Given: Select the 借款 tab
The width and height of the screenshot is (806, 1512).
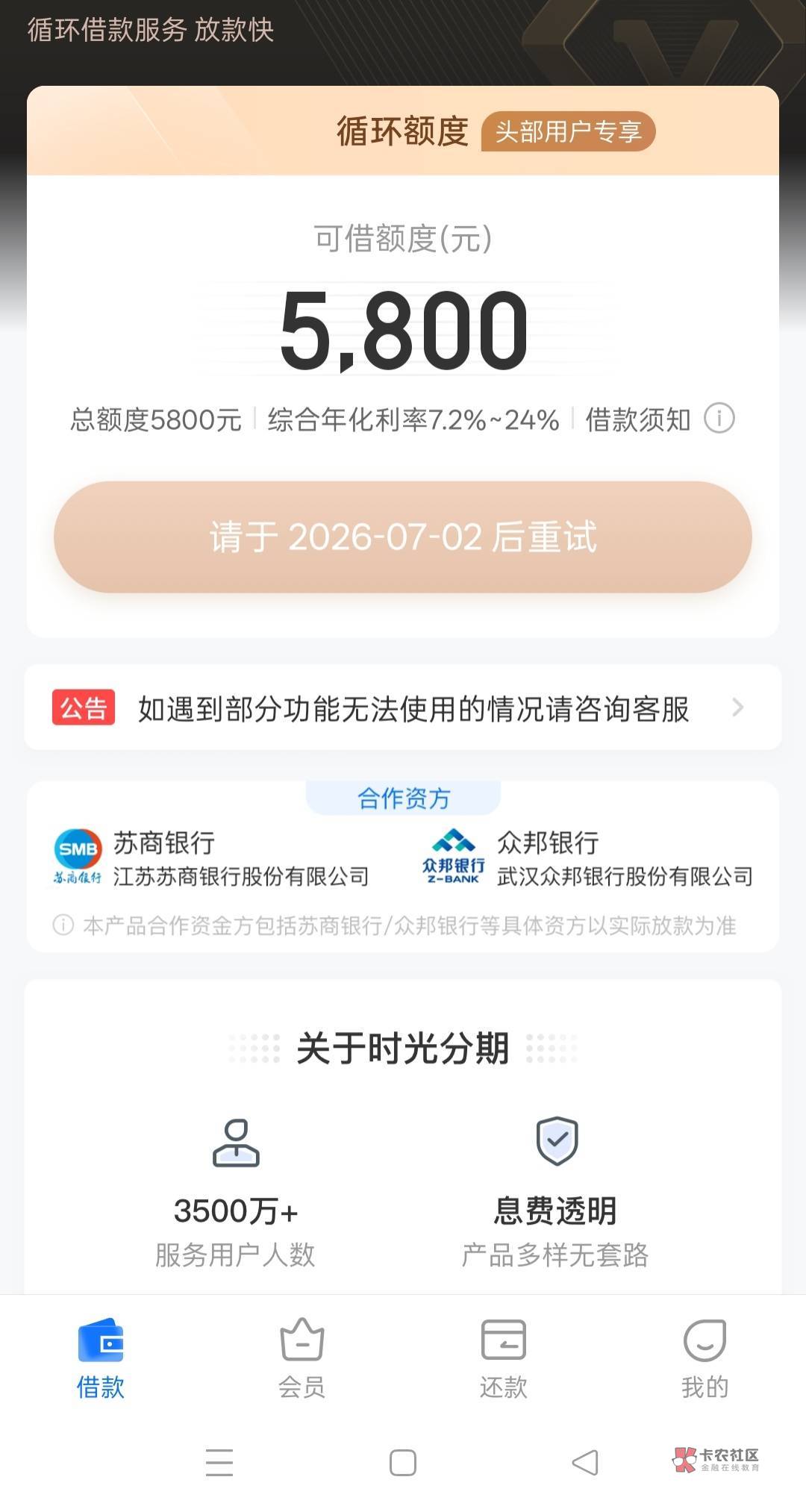Looking at the screenshot, I should pos(101,1358).
